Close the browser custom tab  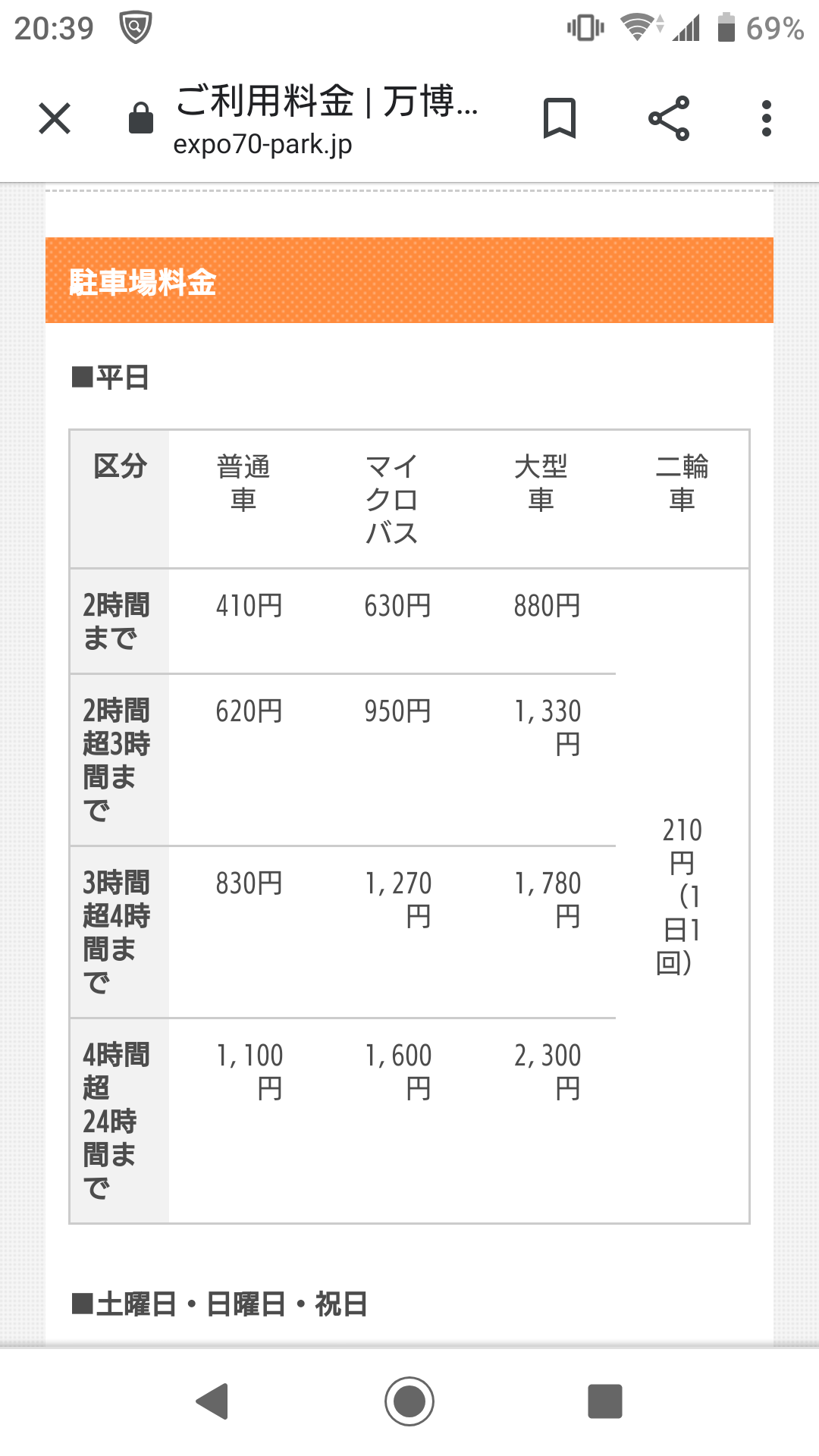55,119
